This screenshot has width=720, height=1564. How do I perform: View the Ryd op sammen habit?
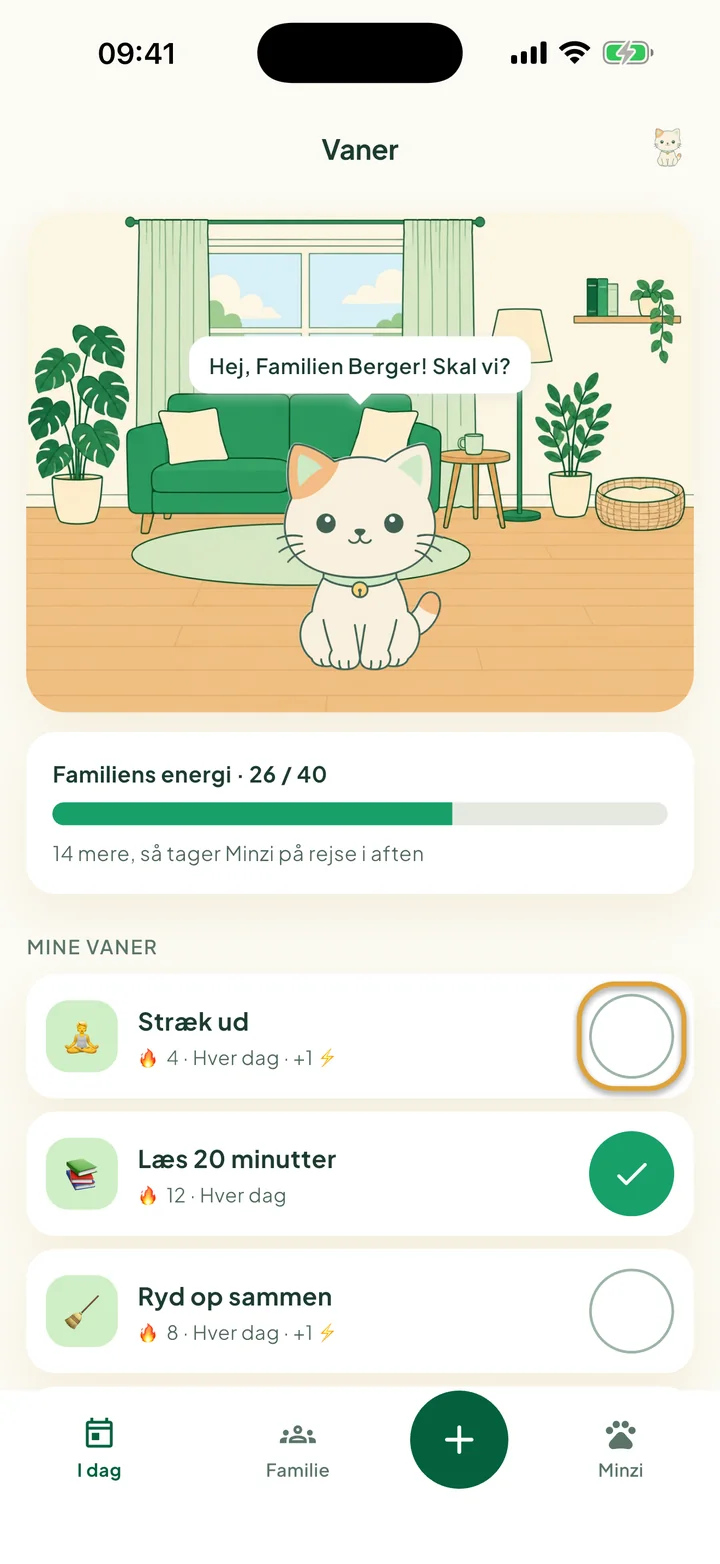click(360, 1311)
